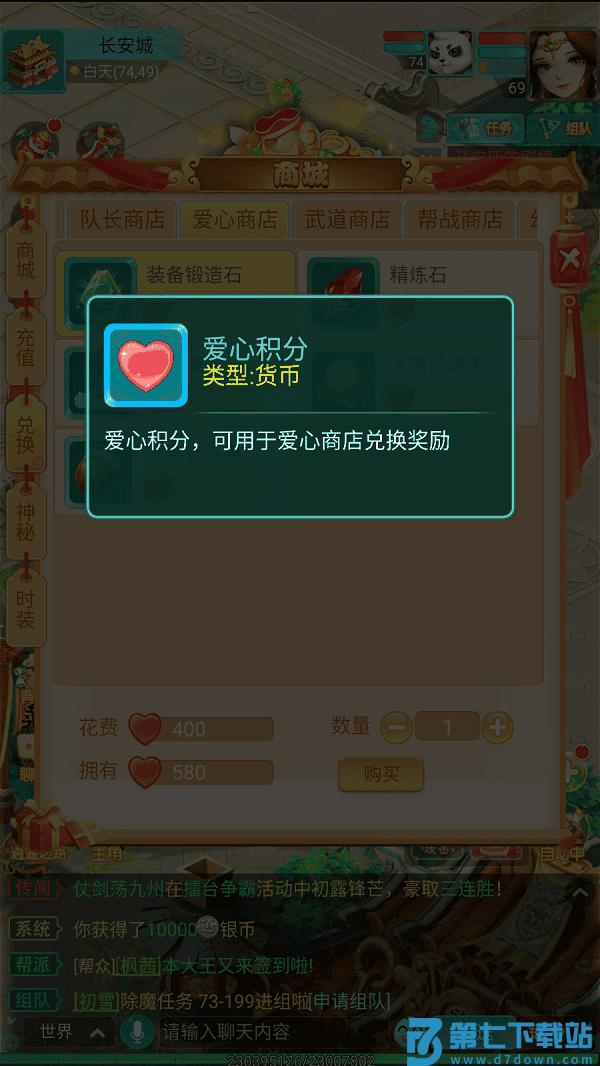600x1066 pixels.
Task: Focus the chat input field
Action: 270,1031
